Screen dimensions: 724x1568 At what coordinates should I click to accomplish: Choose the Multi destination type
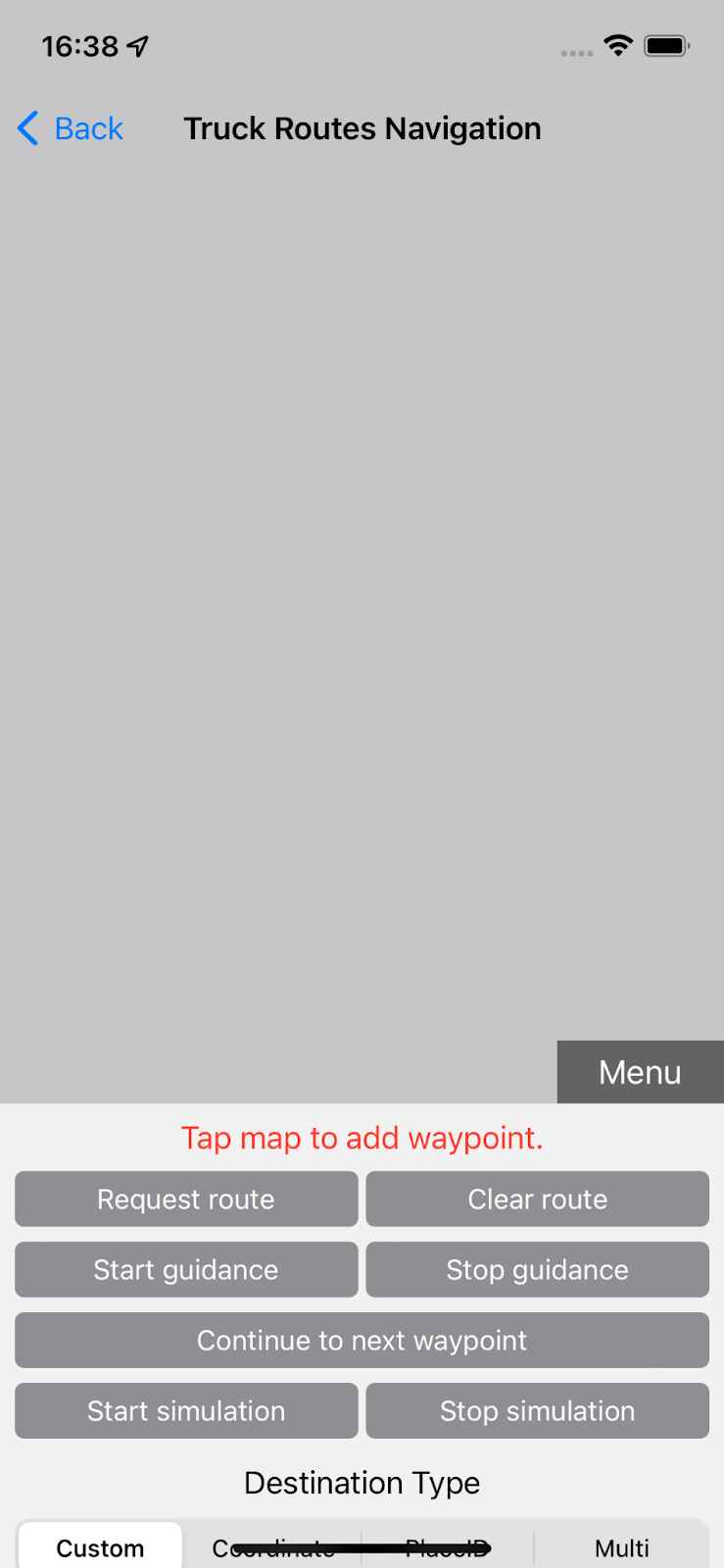pyautogui.click(x=621, y=1547)
